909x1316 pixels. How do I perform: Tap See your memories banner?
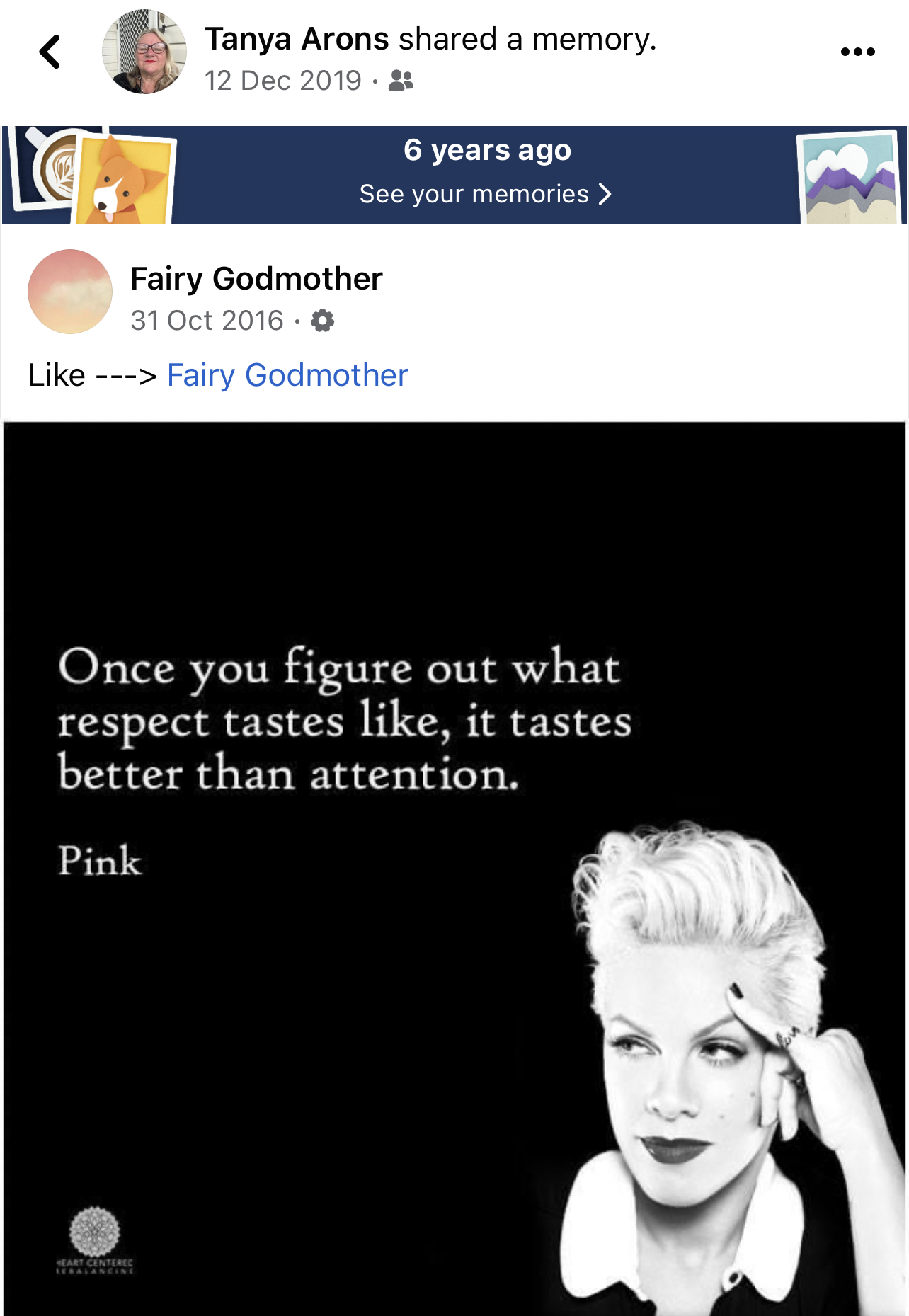[x=455, y=175]
